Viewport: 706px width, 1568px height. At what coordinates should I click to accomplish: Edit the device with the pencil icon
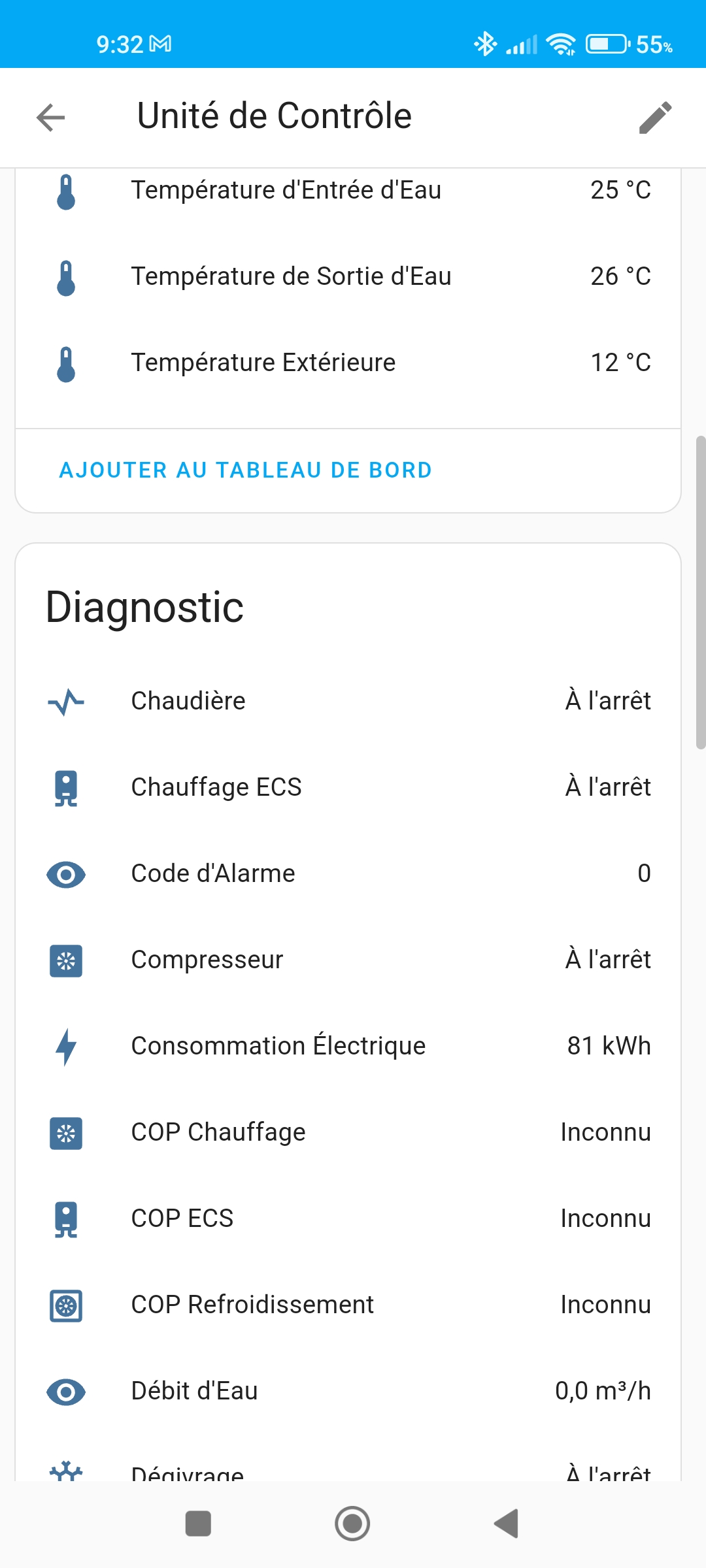coord(655,118)
